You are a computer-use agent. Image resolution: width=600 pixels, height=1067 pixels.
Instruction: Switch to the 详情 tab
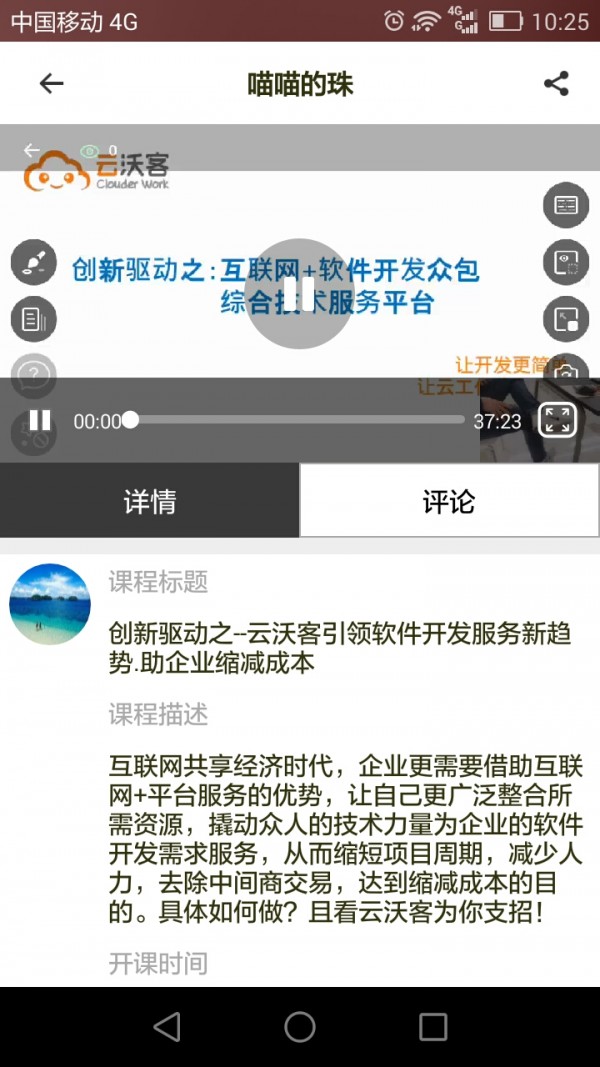(150, 501)
